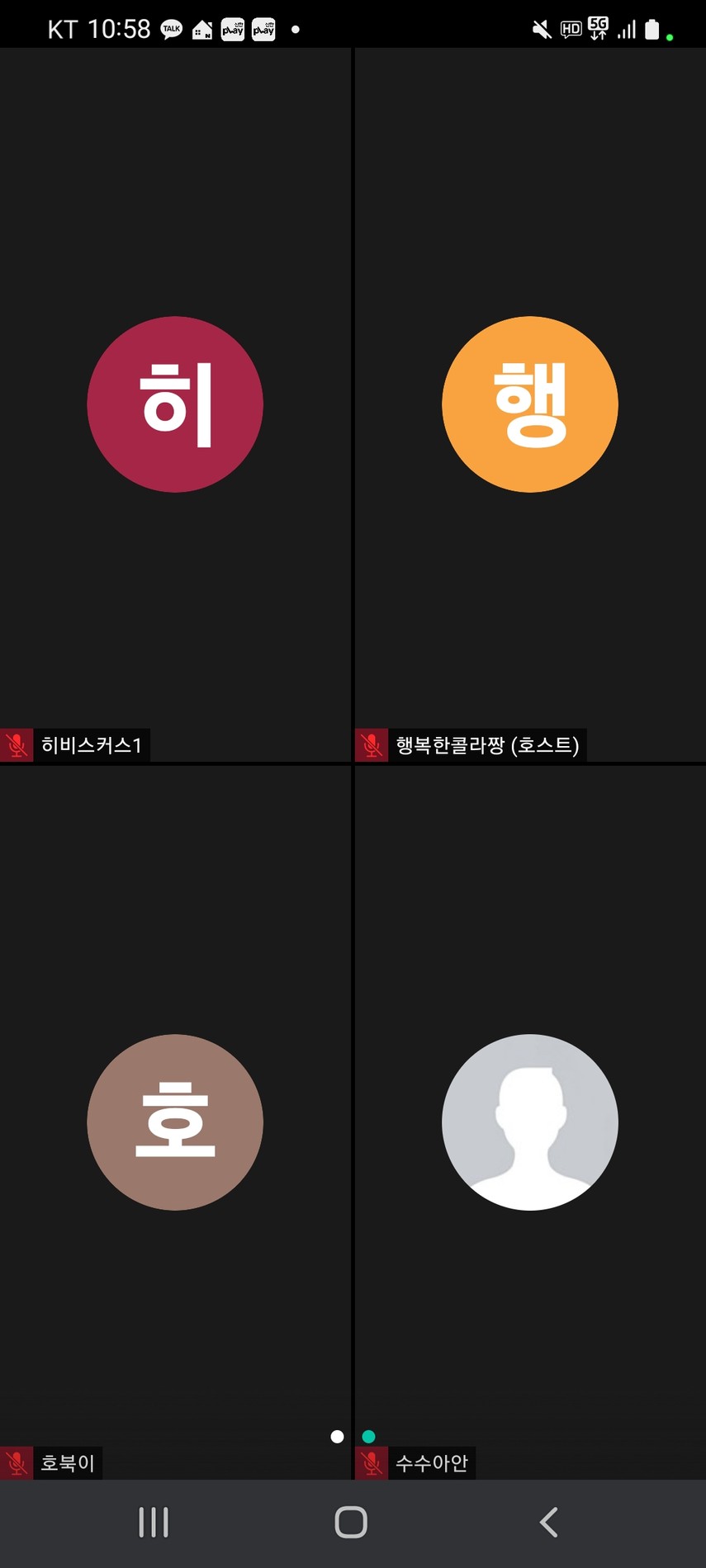Select the 히비스커스1 participant tile
This screenshot has height=1568, width=706.
click(175, 404)
